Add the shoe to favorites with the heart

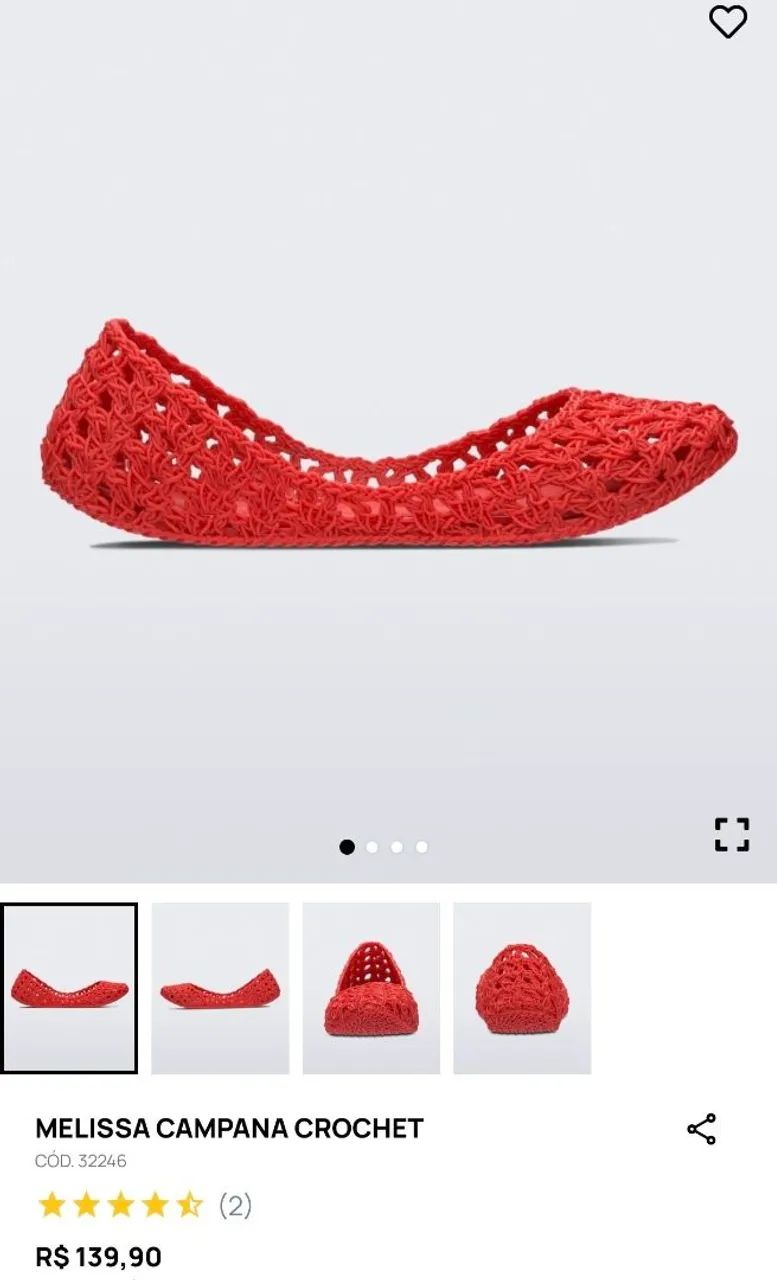coord(727,22)
